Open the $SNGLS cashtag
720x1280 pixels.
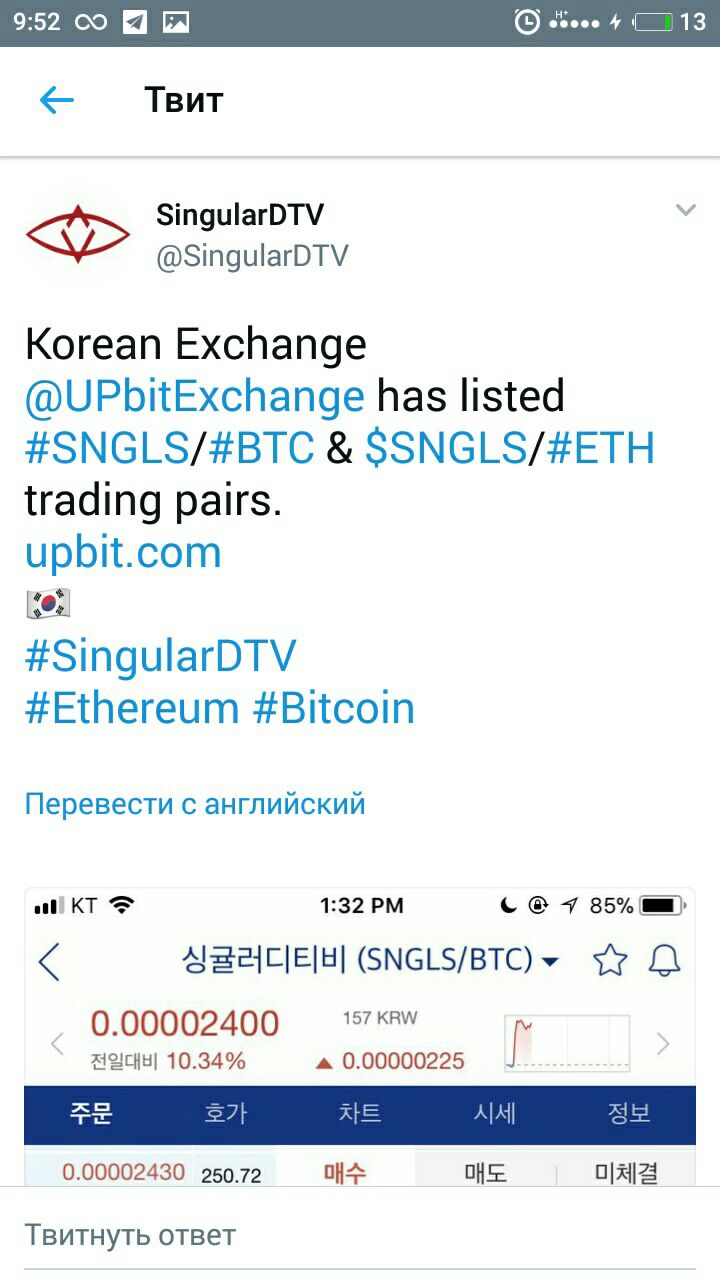[x=446, y=448]
